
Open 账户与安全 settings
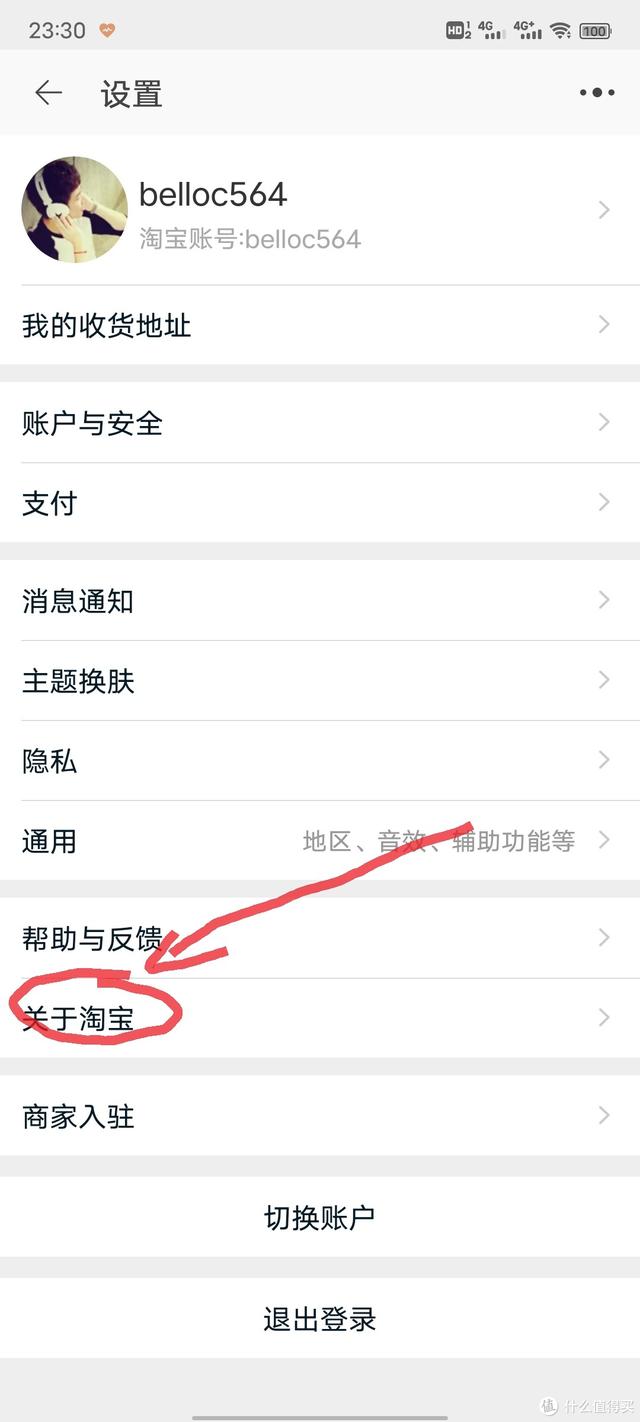click(x=320, y=423)
